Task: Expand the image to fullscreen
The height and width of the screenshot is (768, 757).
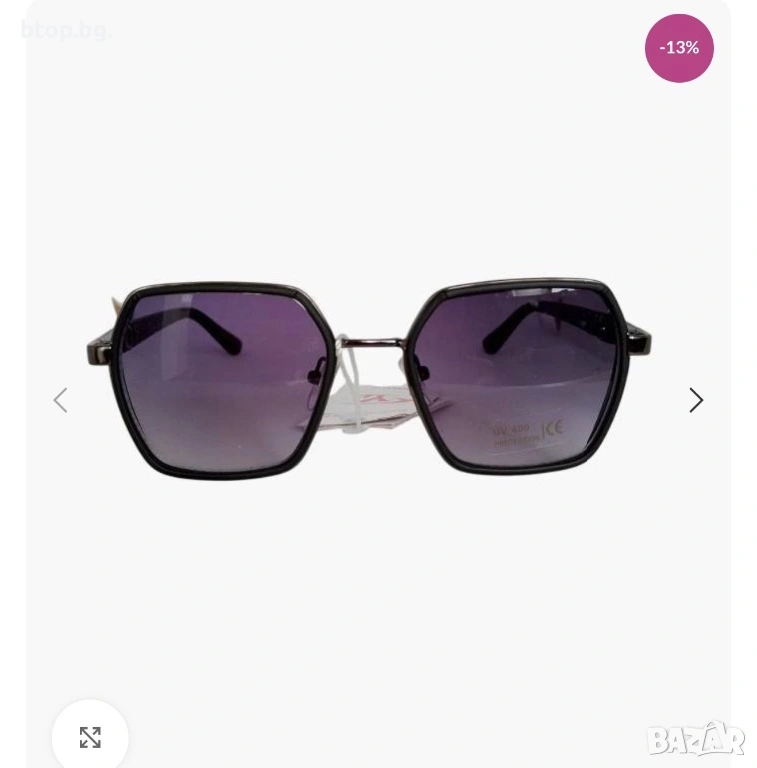Action: (x=90, y=737)
